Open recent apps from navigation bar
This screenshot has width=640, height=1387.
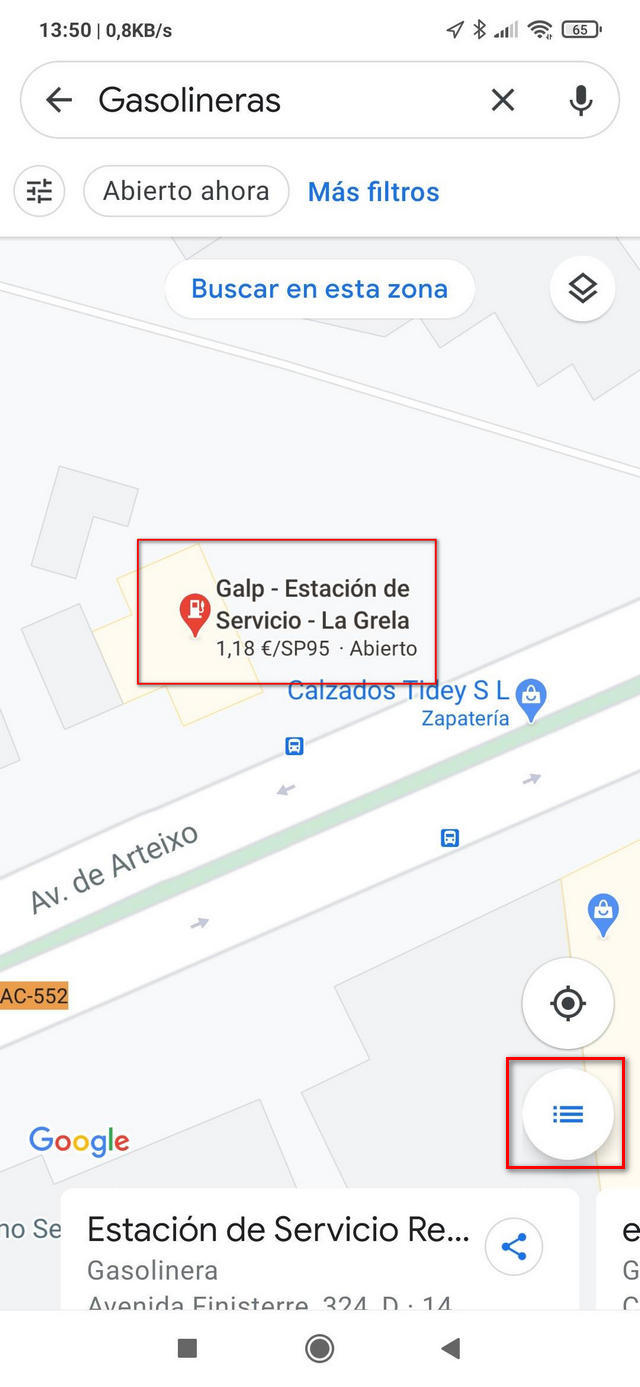pyautogui.click(x=187, y=1349)
